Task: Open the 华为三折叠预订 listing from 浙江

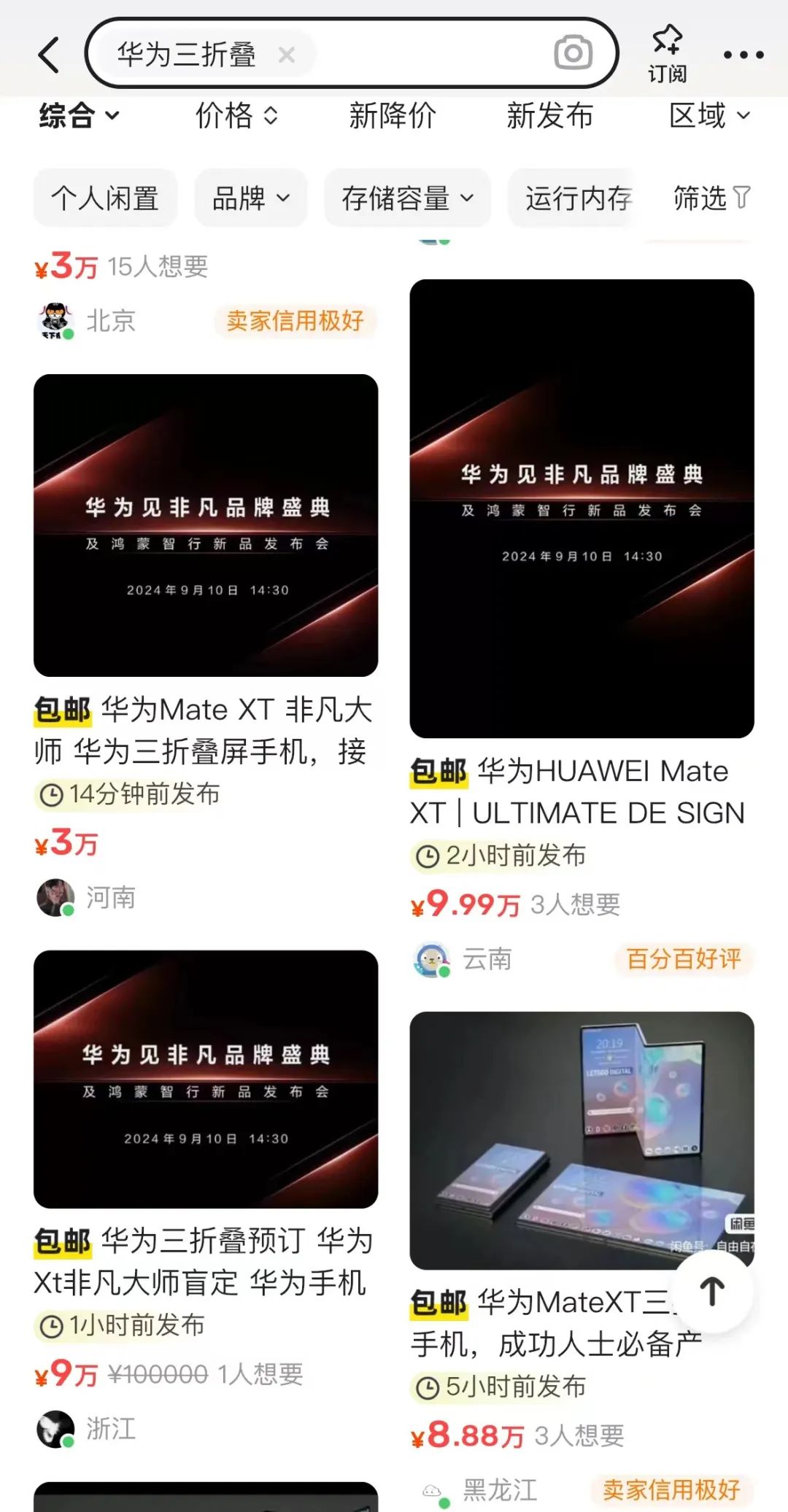Action: click(x=206, y=1079)
